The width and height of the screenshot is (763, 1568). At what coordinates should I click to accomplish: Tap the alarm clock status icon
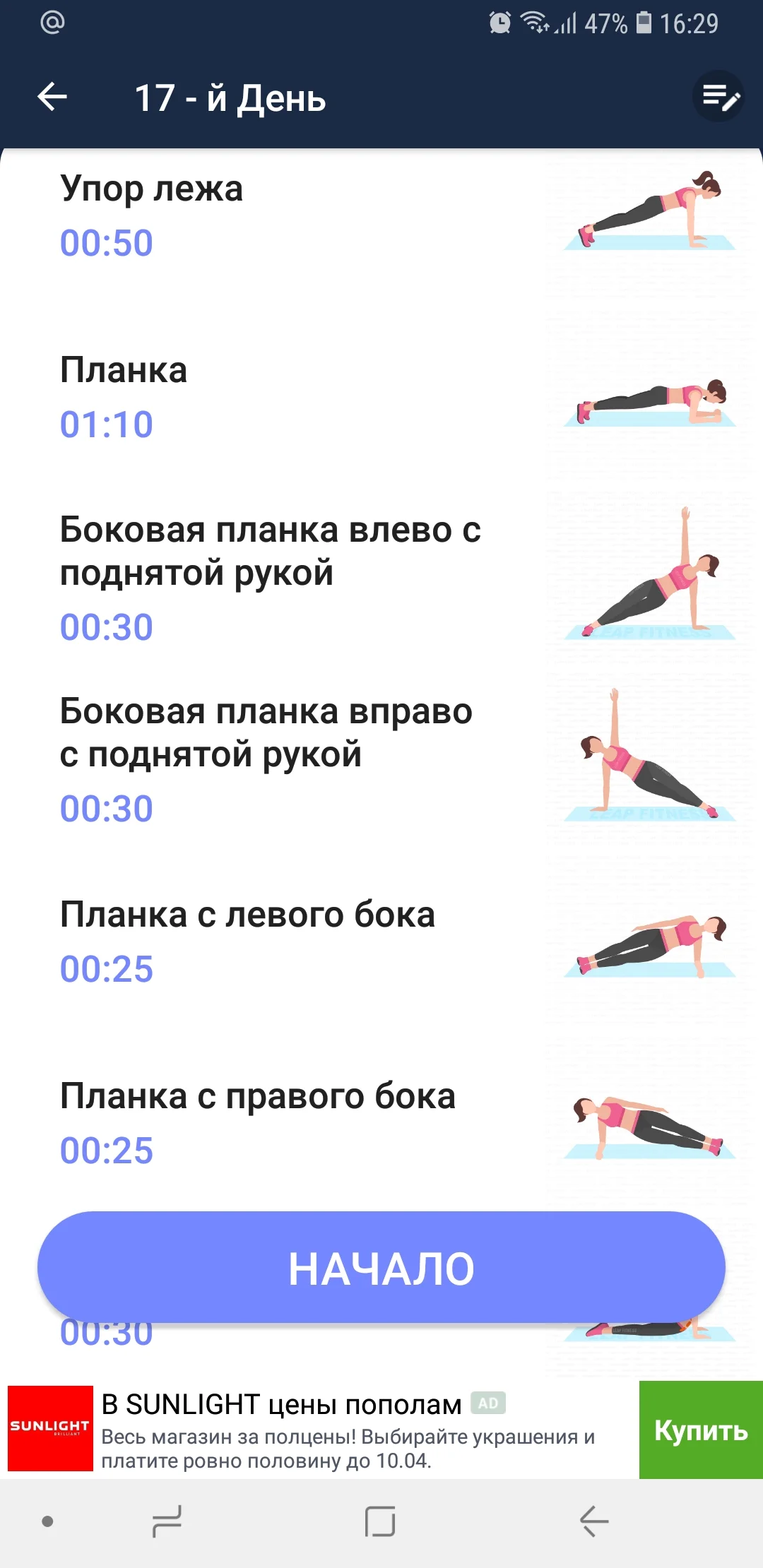click(x=499, y=23)
